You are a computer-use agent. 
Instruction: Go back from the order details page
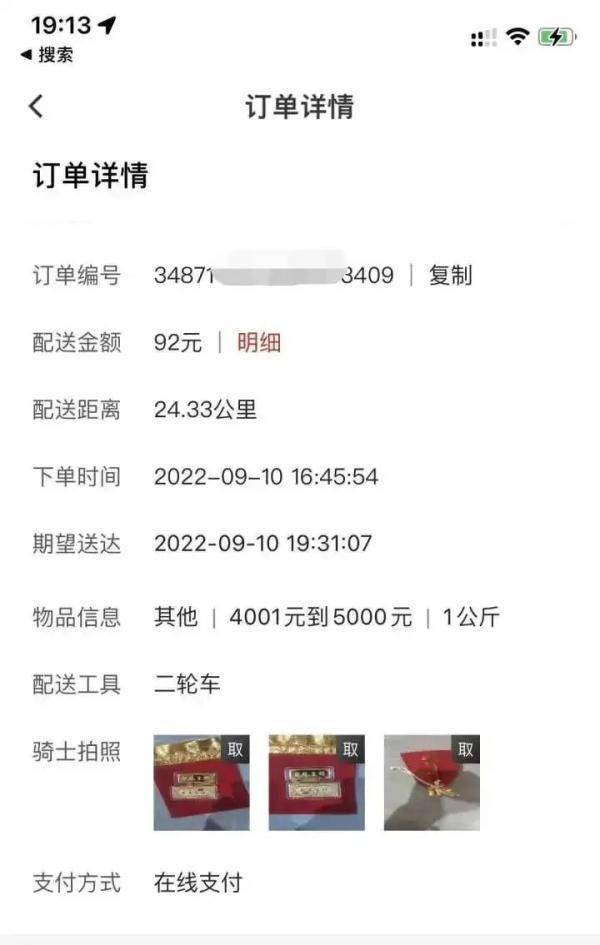coord(36,106)
